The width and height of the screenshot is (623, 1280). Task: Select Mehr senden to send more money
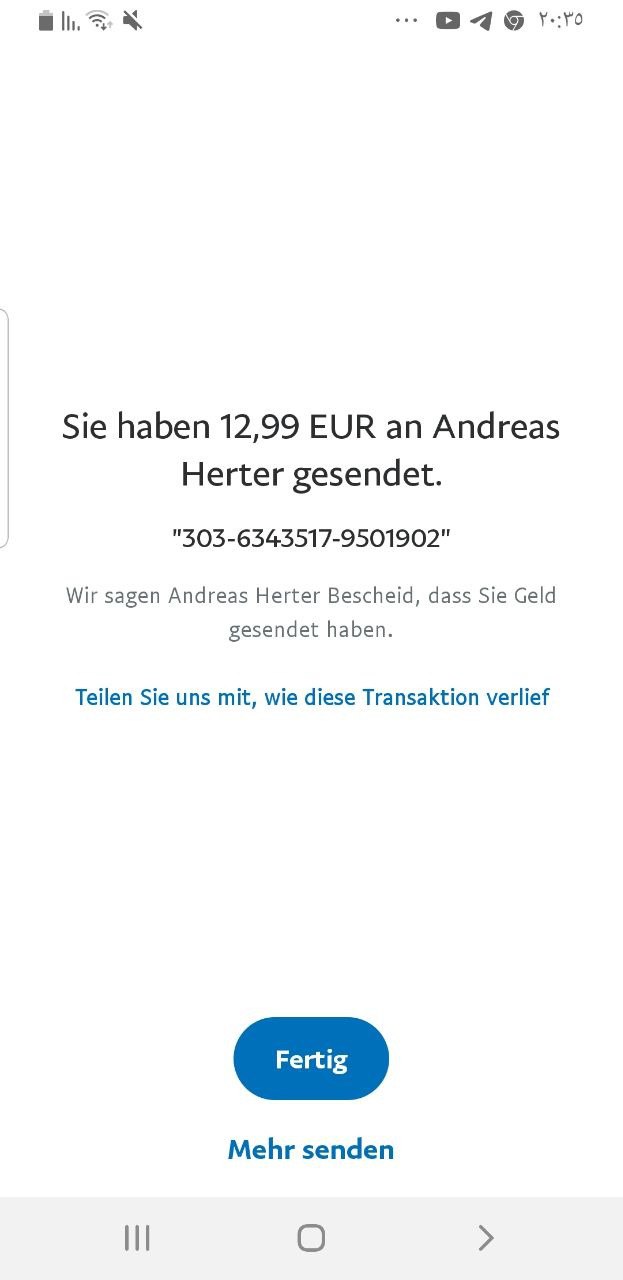311,1150
